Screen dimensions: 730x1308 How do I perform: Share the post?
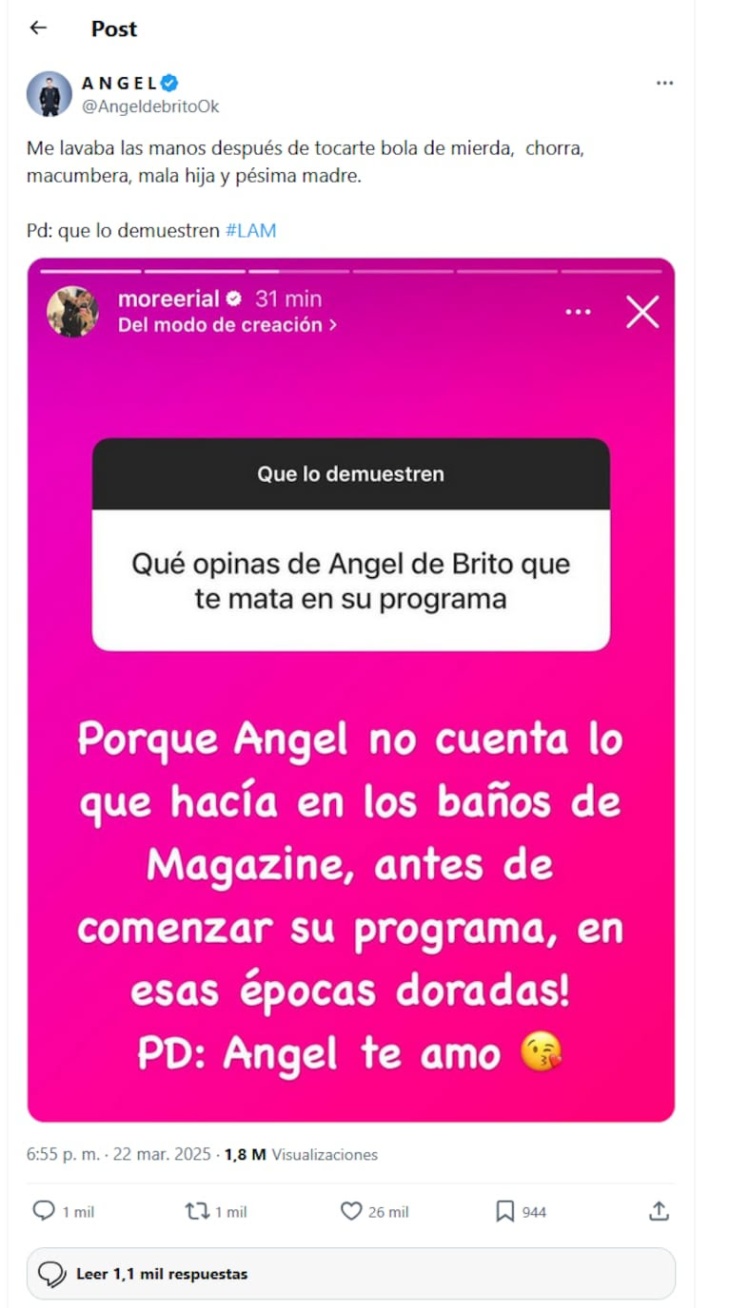click(658, 1211)
